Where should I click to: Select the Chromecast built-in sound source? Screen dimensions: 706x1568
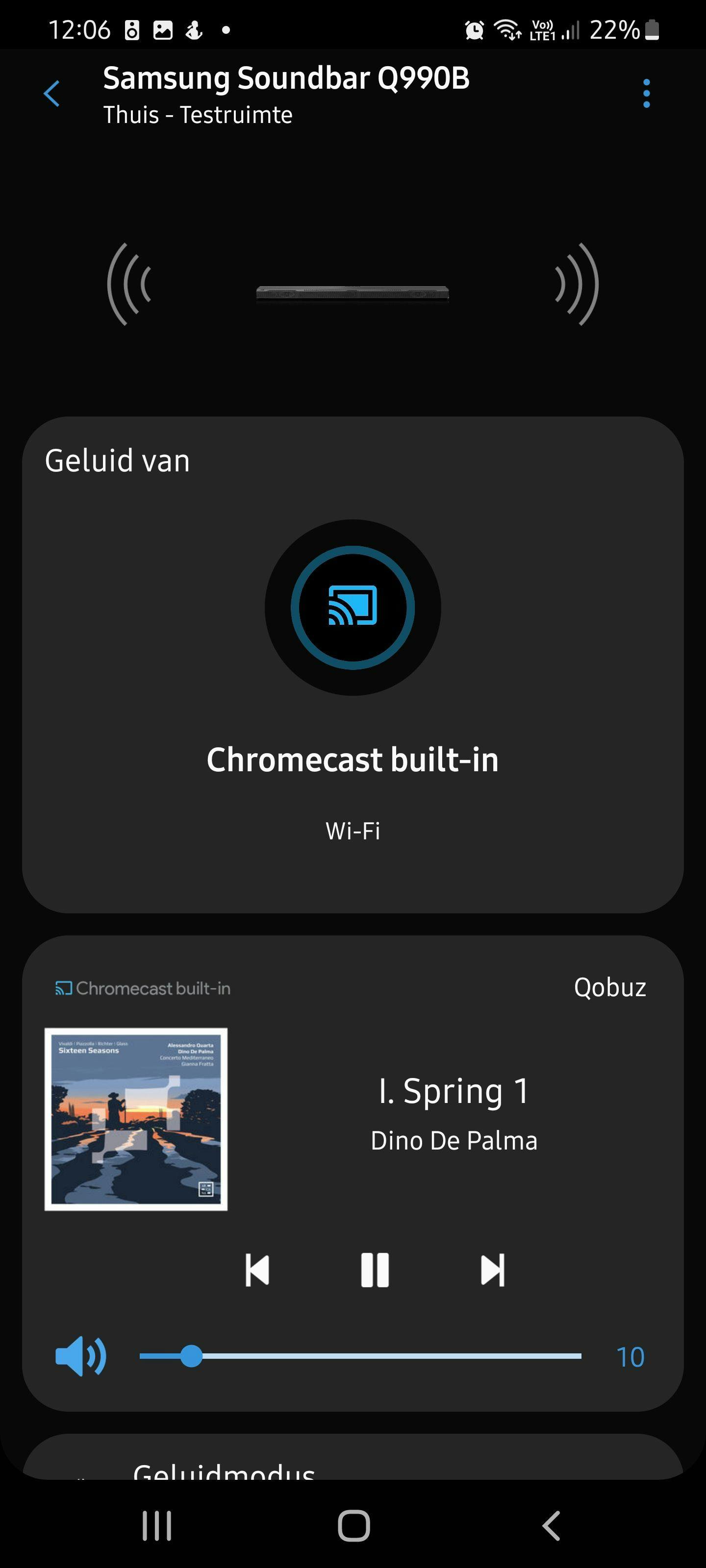tap(353, 608)
